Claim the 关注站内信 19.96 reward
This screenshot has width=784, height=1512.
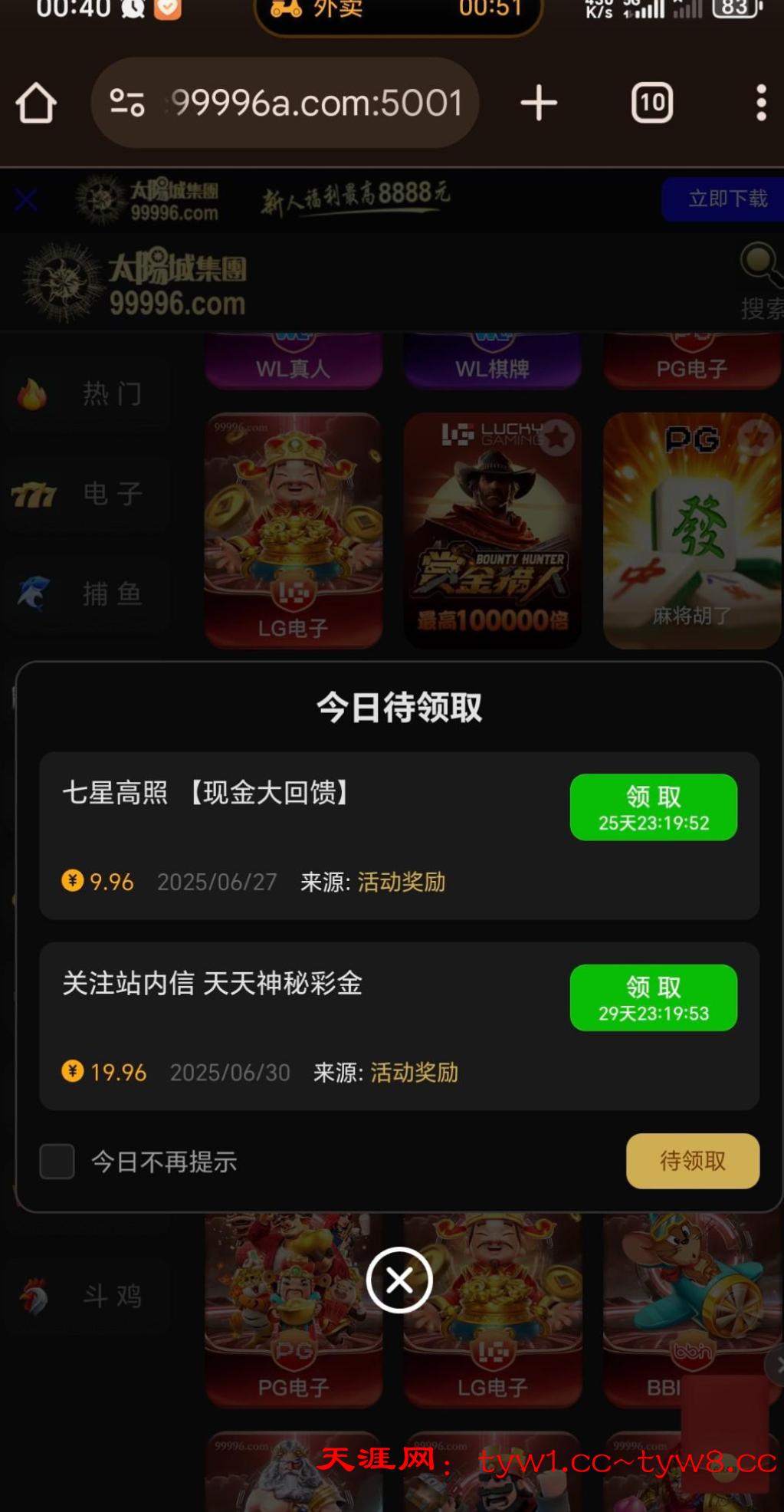click(653, 997)
